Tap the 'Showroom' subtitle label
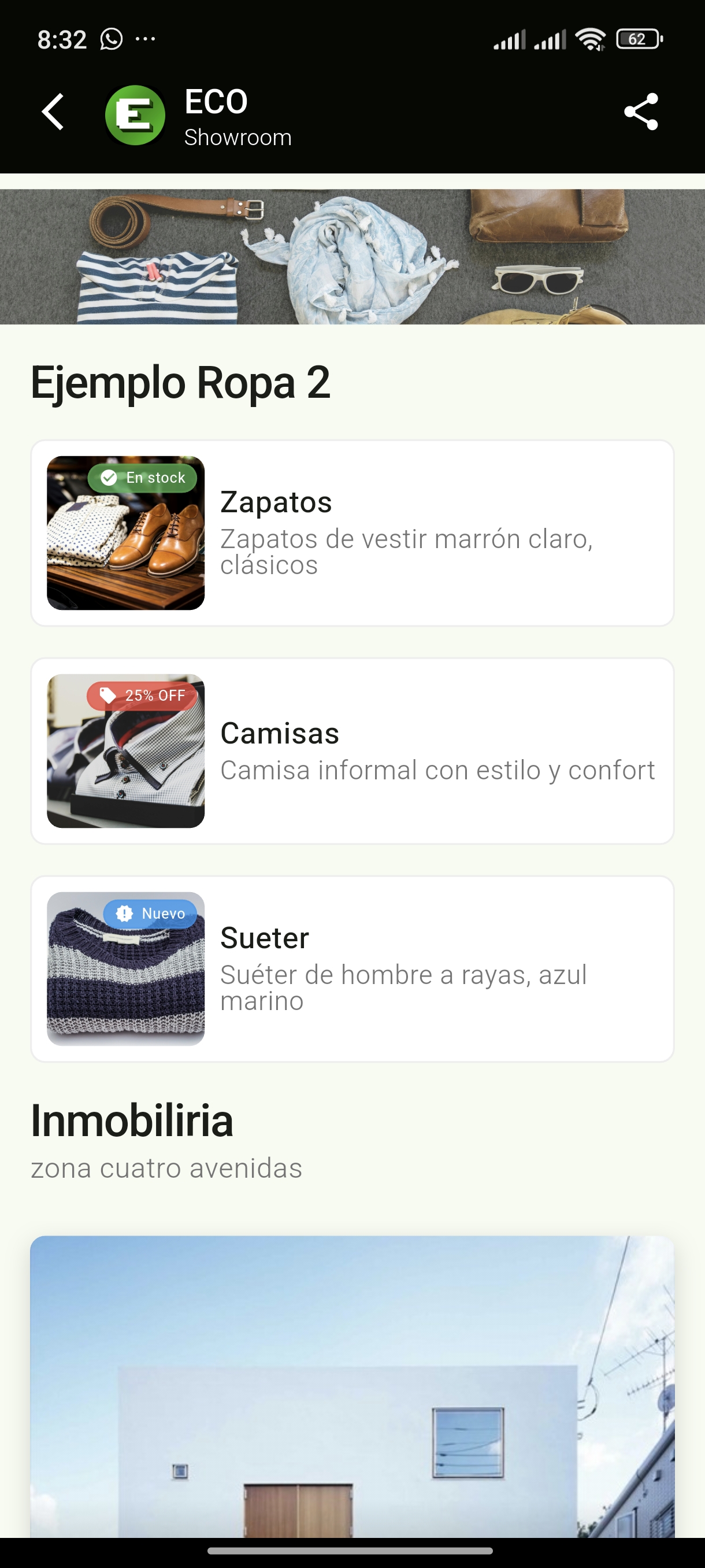The width and height of the screenshot is (705, 1568). (238, 136)
